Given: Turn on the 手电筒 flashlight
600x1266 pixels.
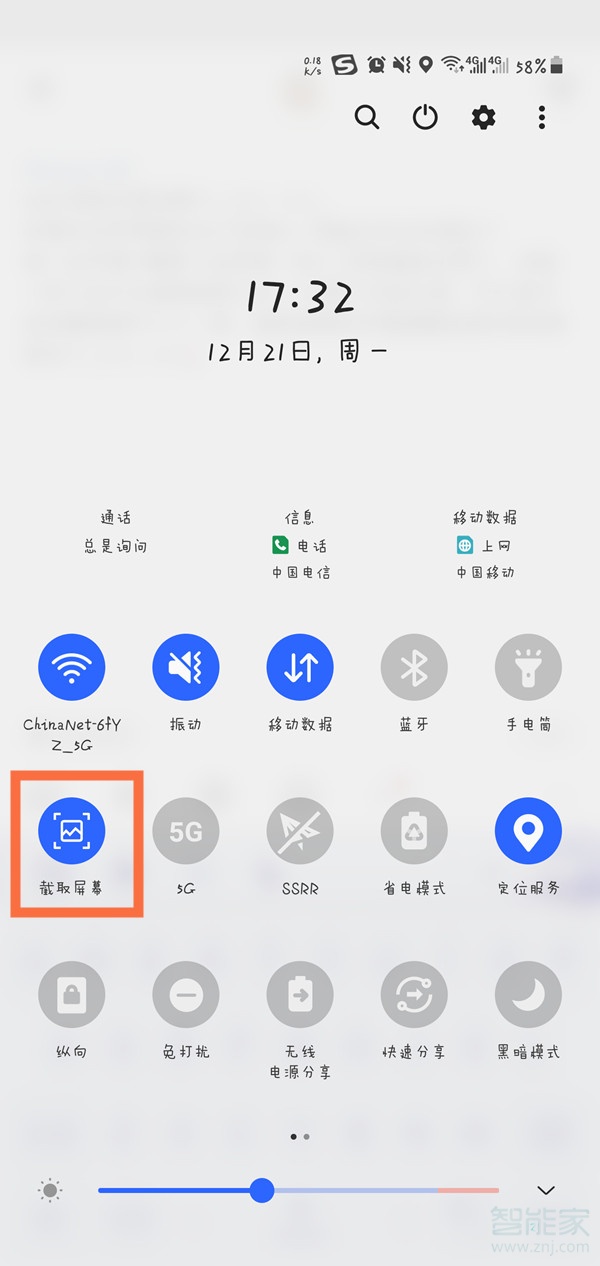Looking at the screenshot, I should [528, 667].
